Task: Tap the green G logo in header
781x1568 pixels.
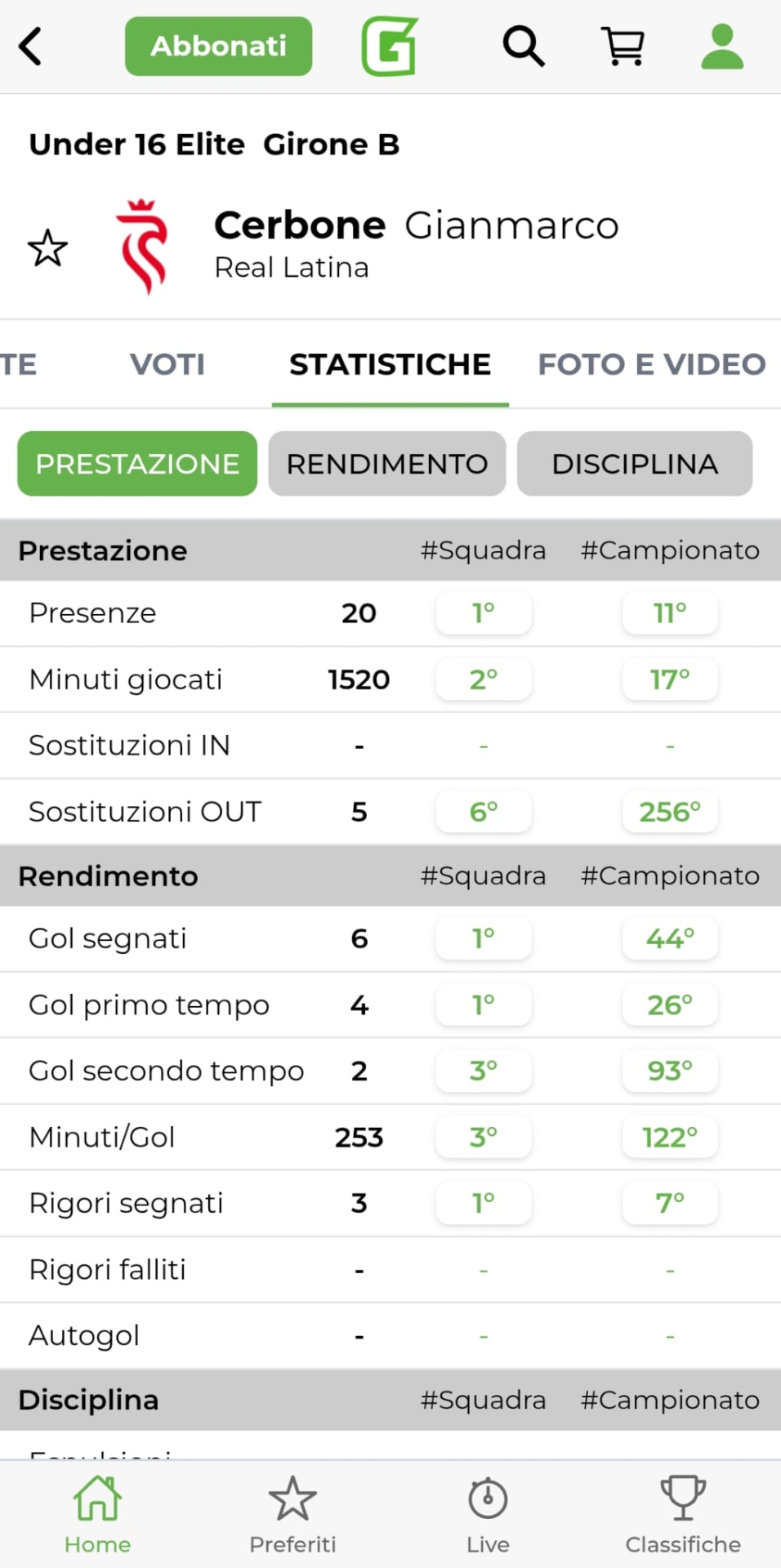Action: coord(390,47)
